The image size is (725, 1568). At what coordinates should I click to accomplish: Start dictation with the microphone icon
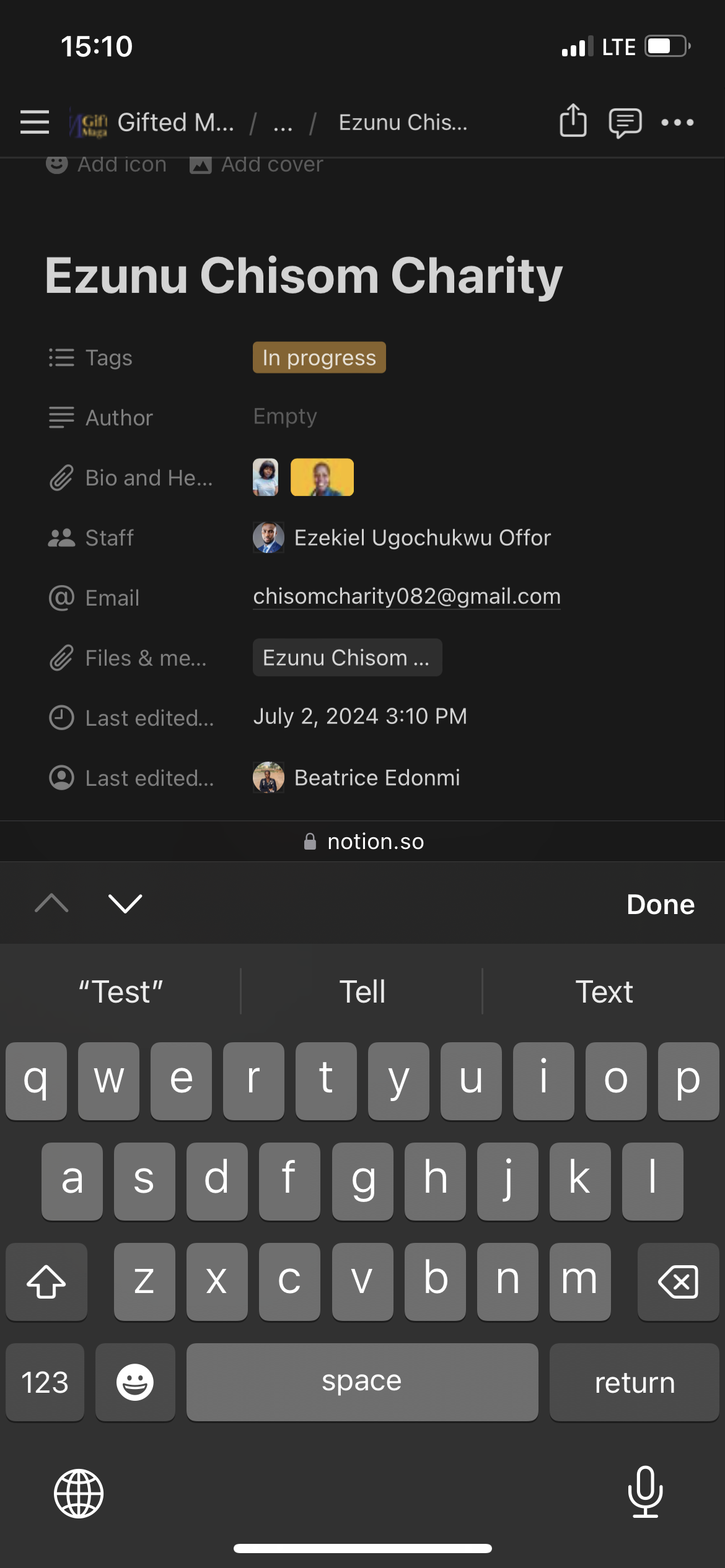(x=646, y=1492)
